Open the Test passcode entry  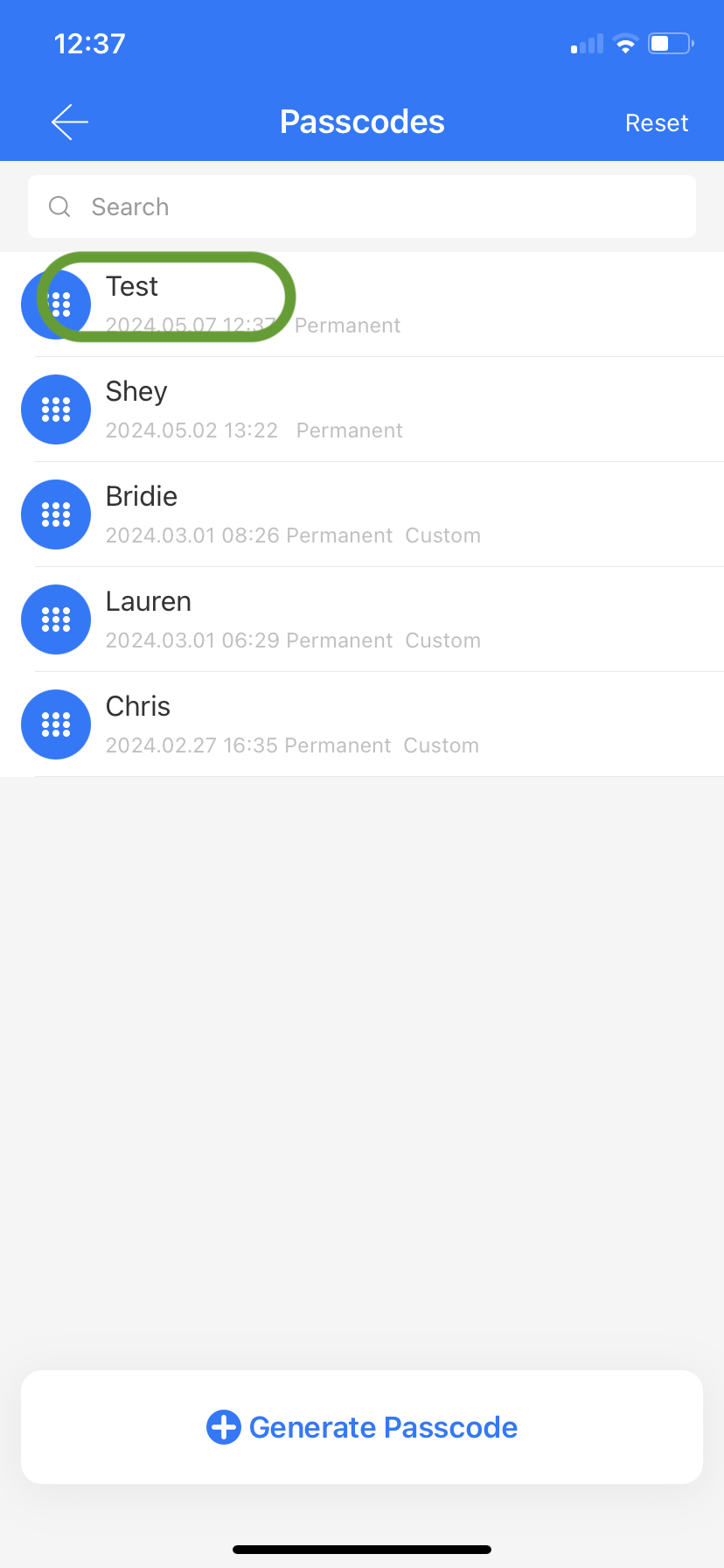362,304
